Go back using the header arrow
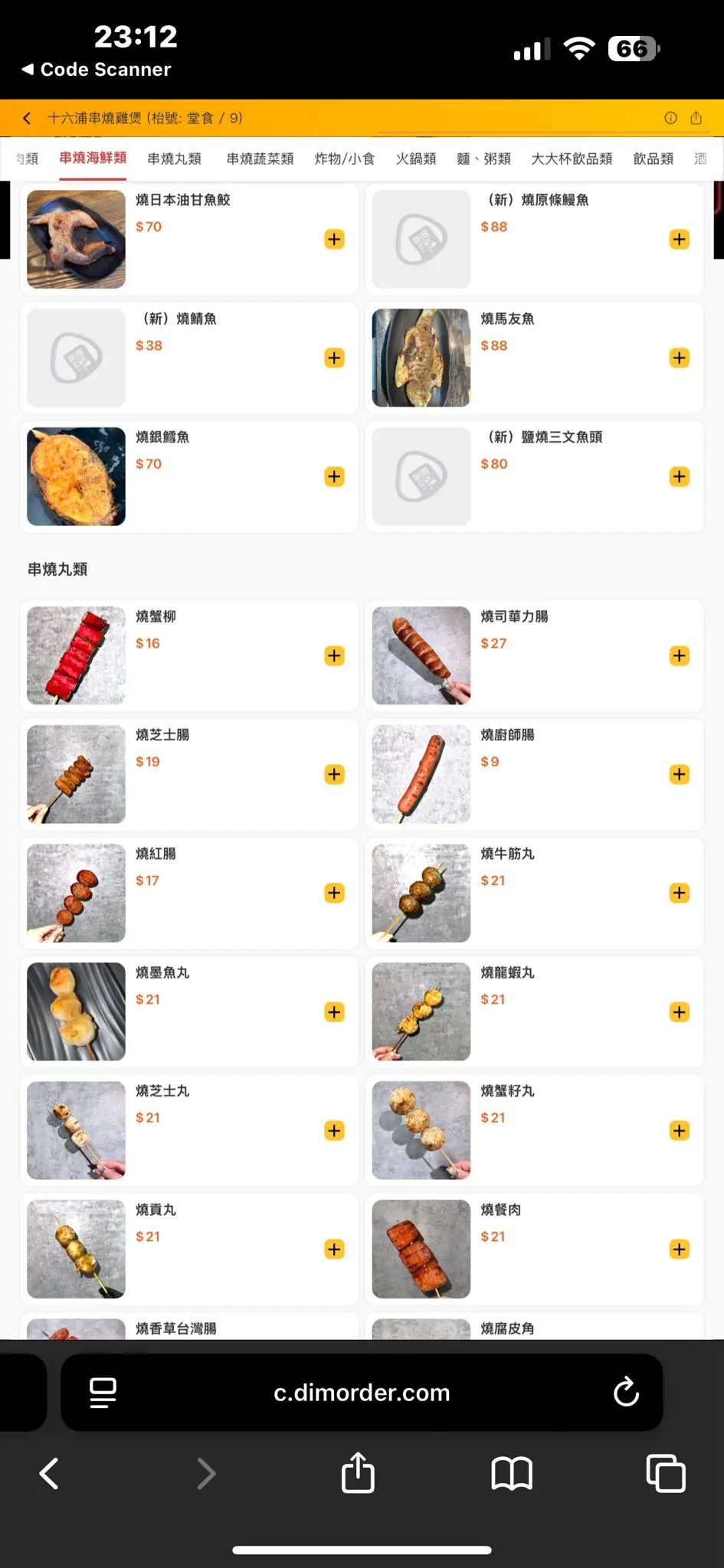Screen dimensions: 724x1568 (x=27, y=118)
